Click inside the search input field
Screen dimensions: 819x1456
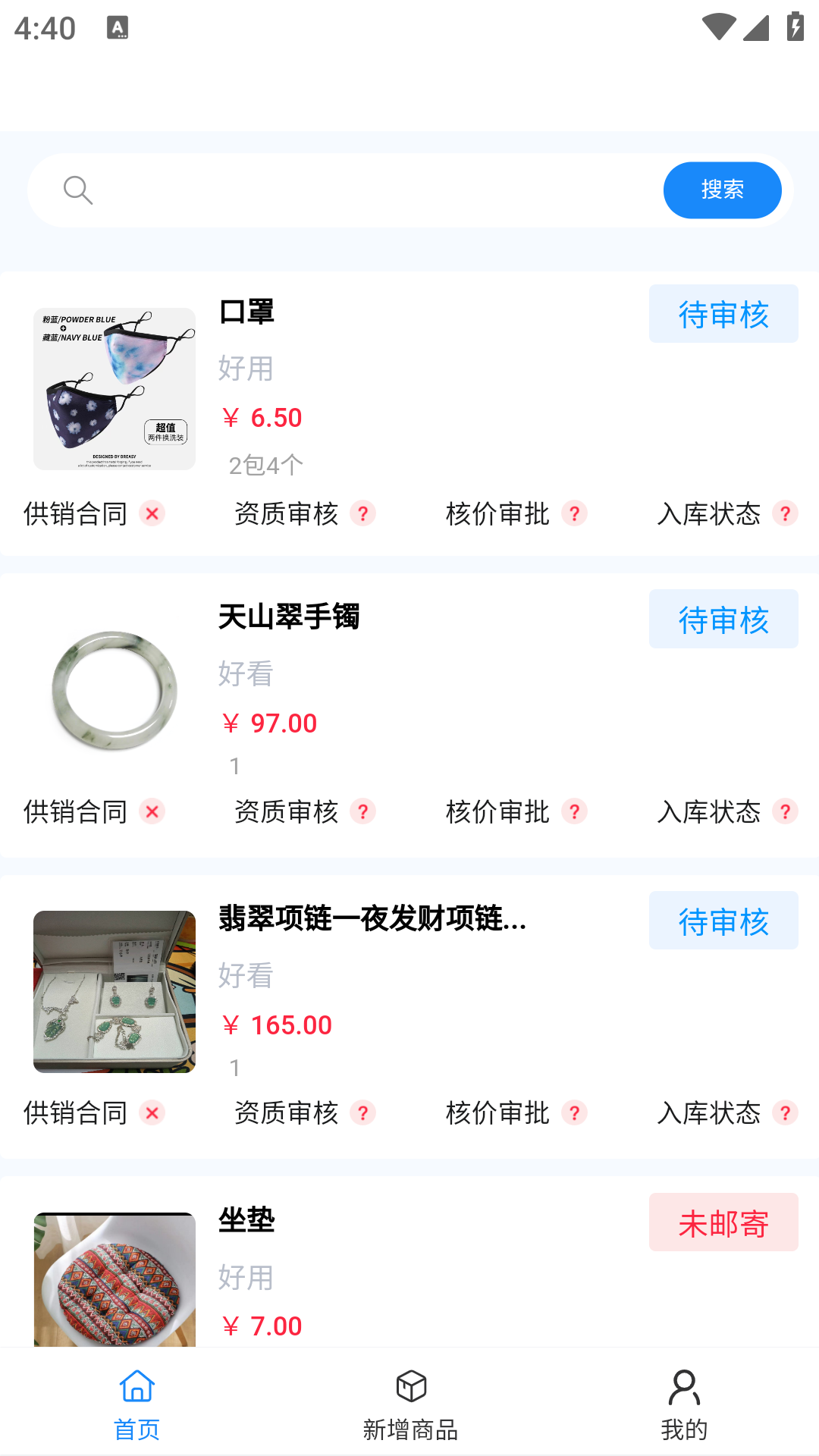click(x=341, y=190)
